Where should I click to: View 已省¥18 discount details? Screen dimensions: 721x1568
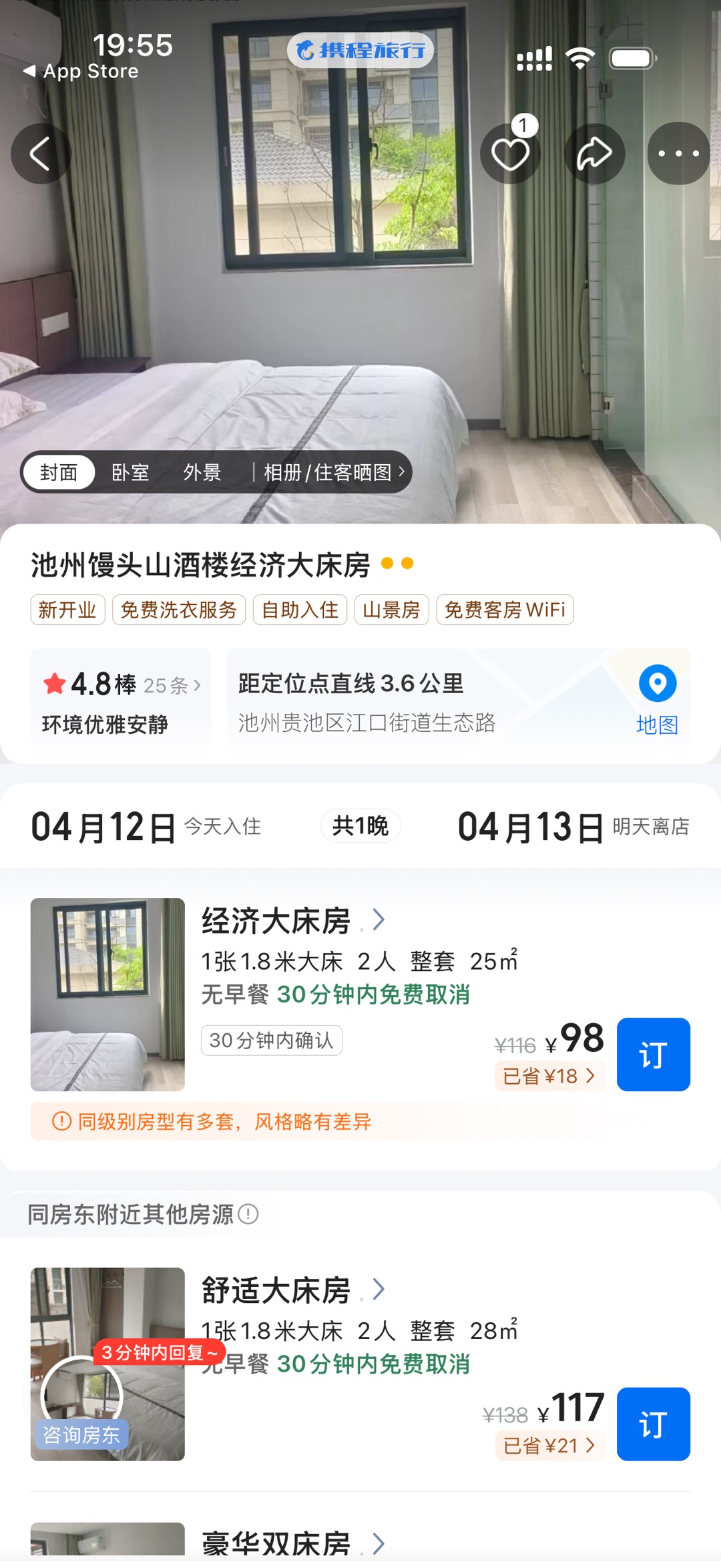(x=549, y=1076)
